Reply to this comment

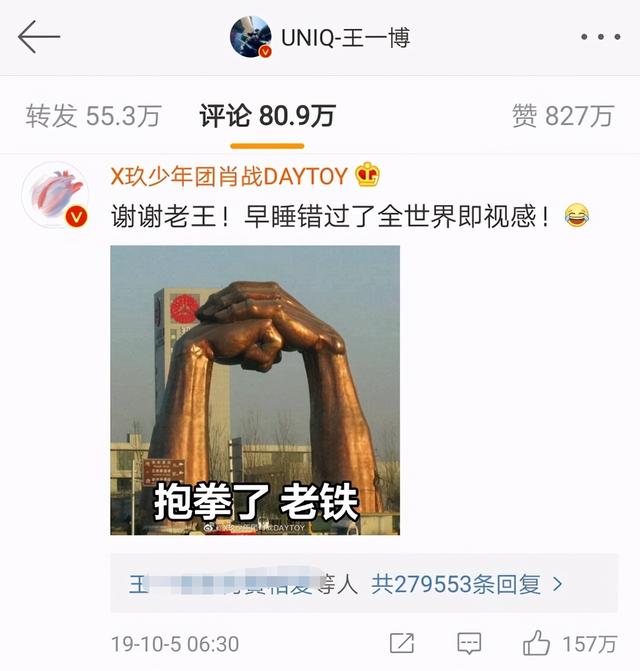[468, 643]
